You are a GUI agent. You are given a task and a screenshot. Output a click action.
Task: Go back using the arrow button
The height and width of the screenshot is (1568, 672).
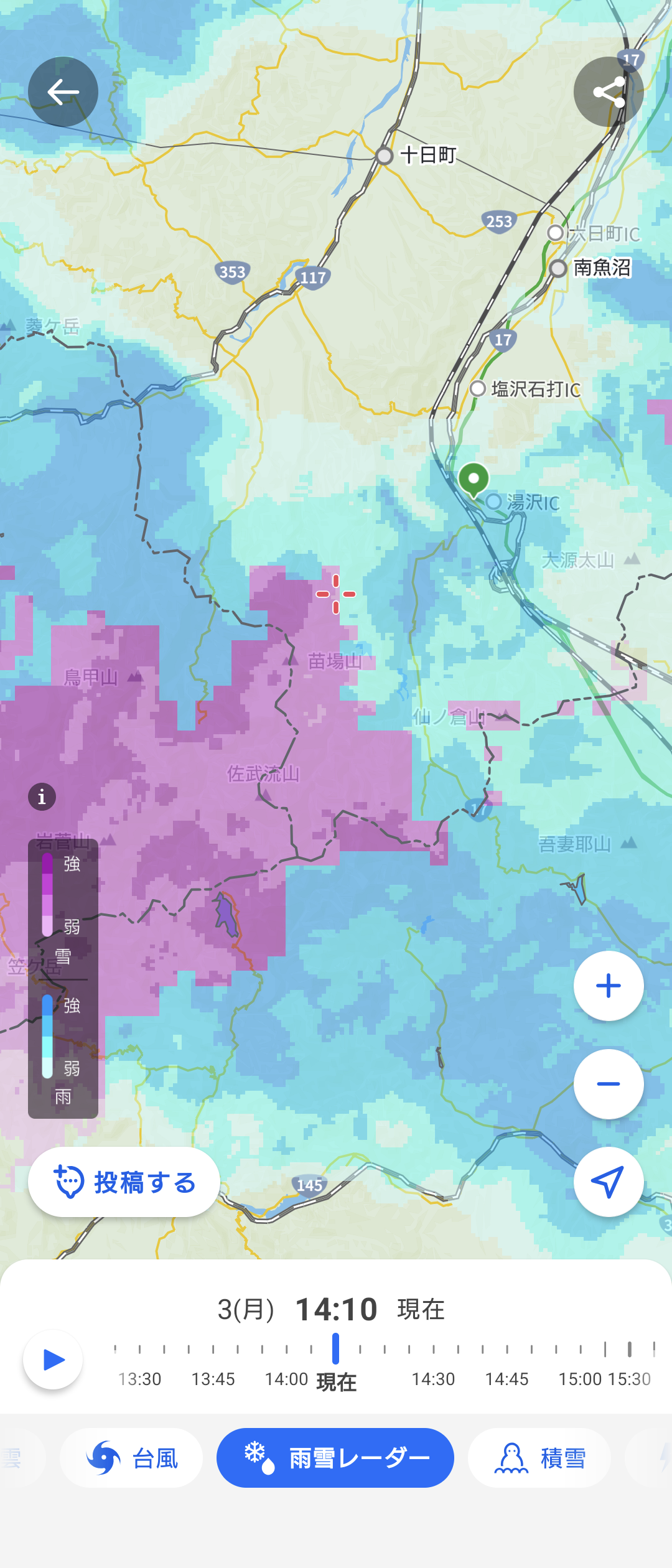pyautogui.click(x=63, y=92)
